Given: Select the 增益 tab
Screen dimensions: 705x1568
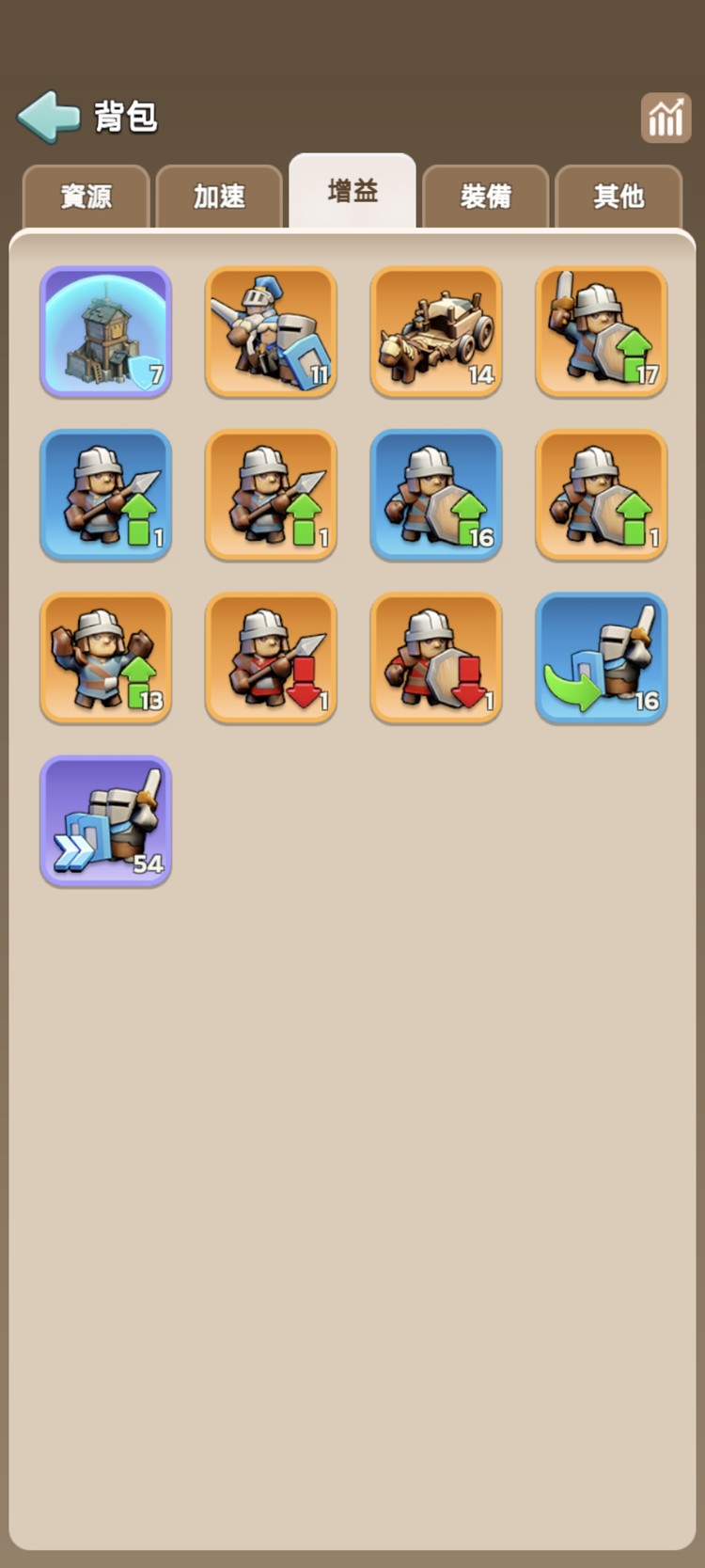Looking at the screenshot, I should (x=352, y=192).
